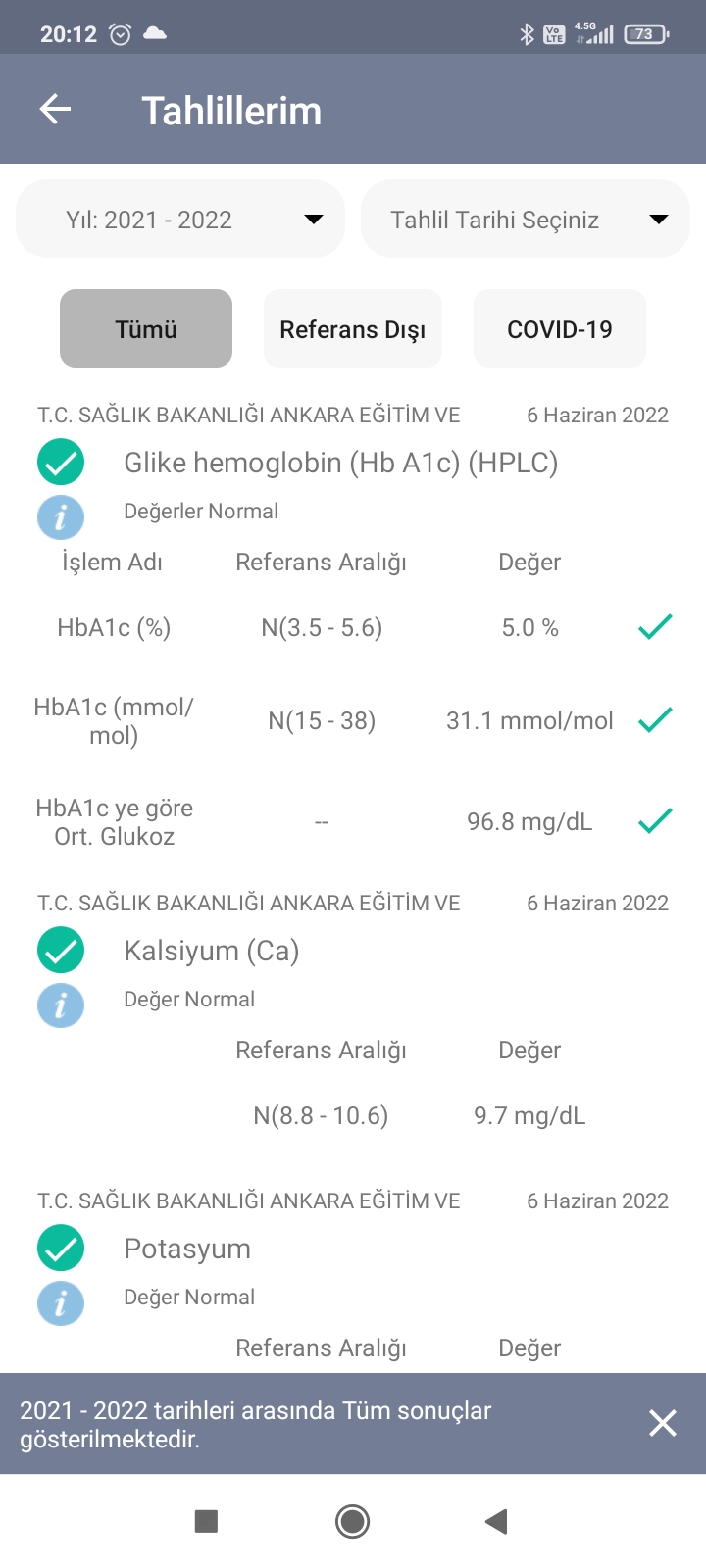Dismiss the bottom results notice

click(663, 1423)
